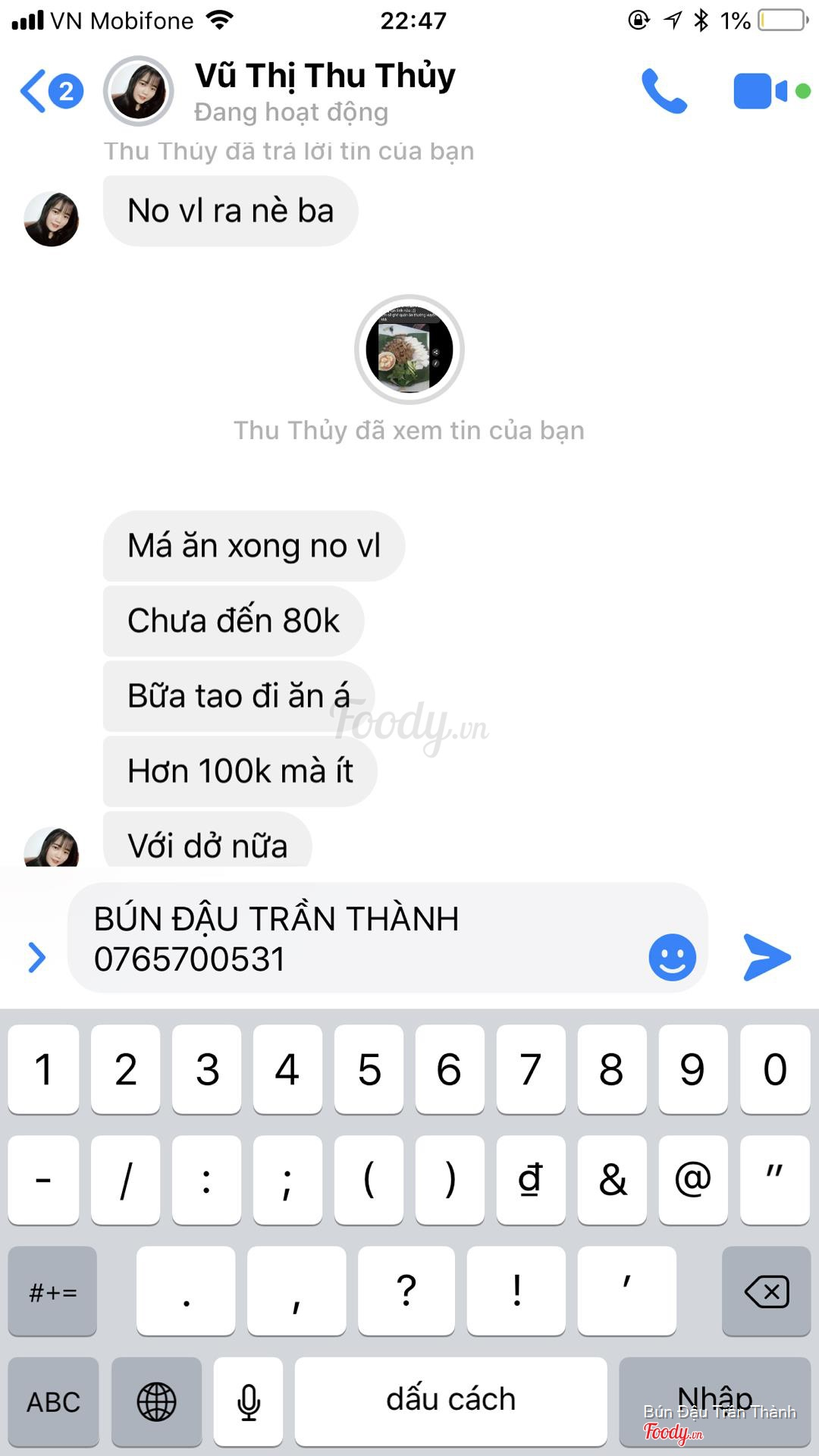Open the story thumbnail Thu Thủy viewed
The image size is (819, 1456).
pyautogui.click(x=409, y=350)
